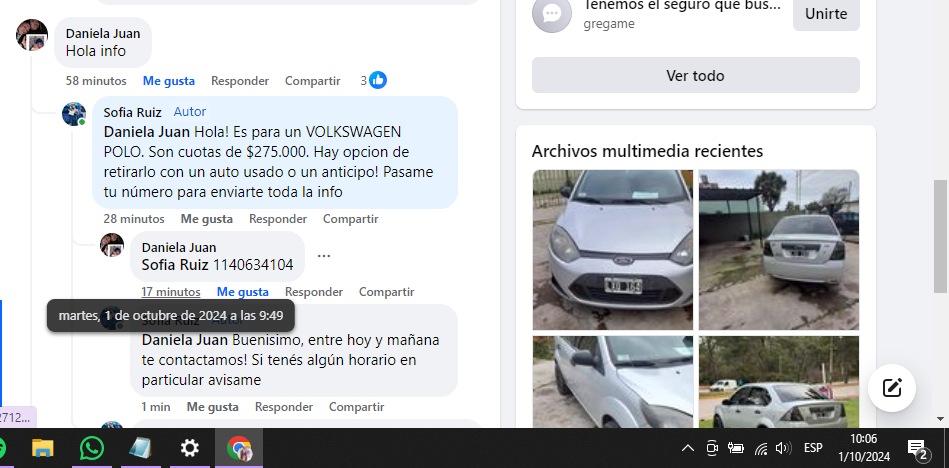Screen dimensions: 949x468
Task: View reactions on the "Hola info" comment
Action: [374, 81]
